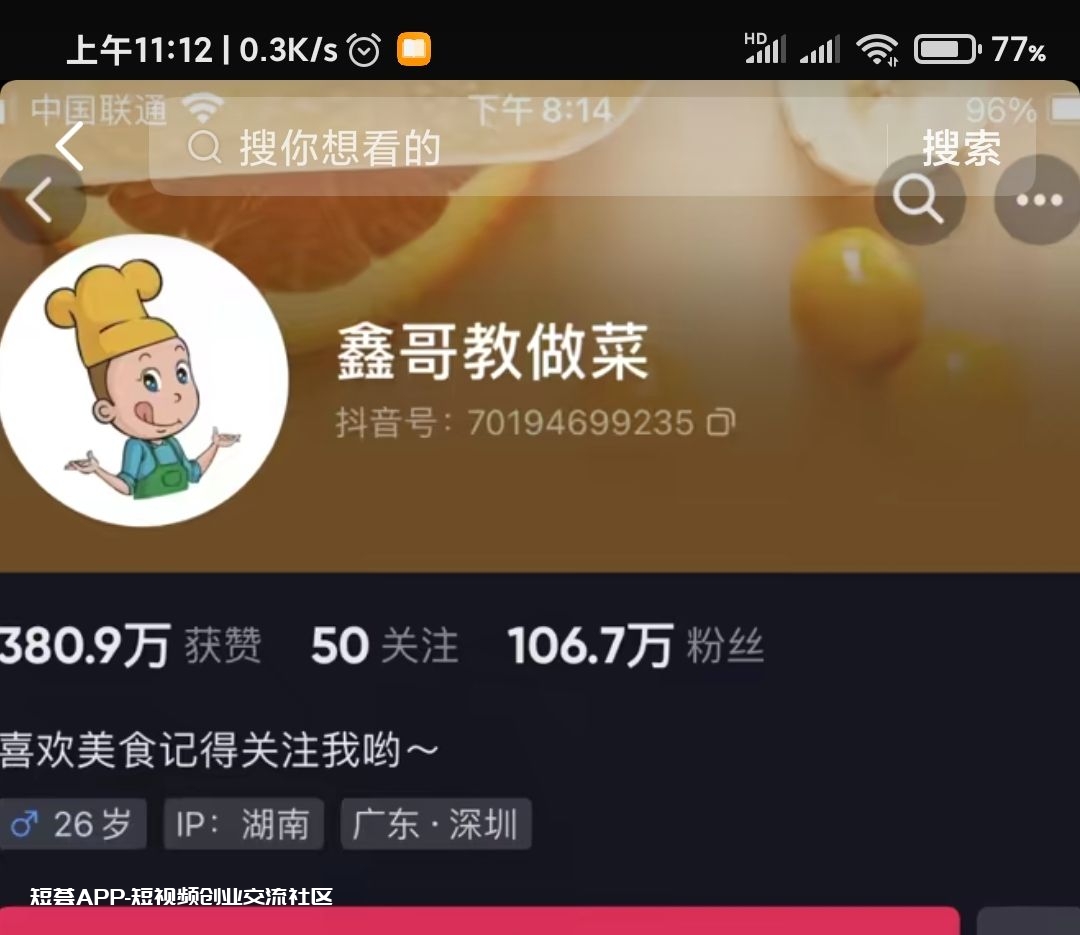Go back using the top-left arrow

point(70,147)
